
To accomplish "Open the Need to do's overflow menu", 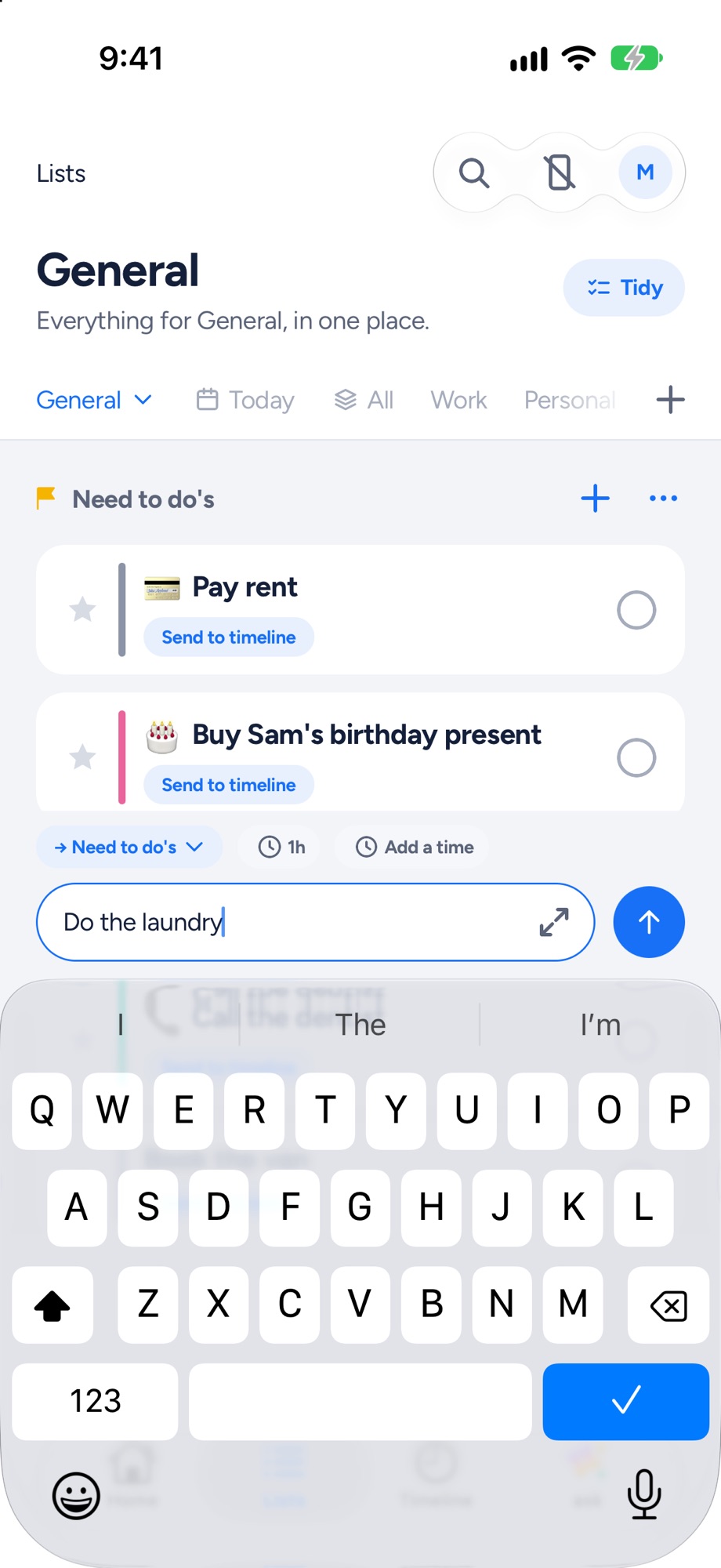I will point(663,499).
